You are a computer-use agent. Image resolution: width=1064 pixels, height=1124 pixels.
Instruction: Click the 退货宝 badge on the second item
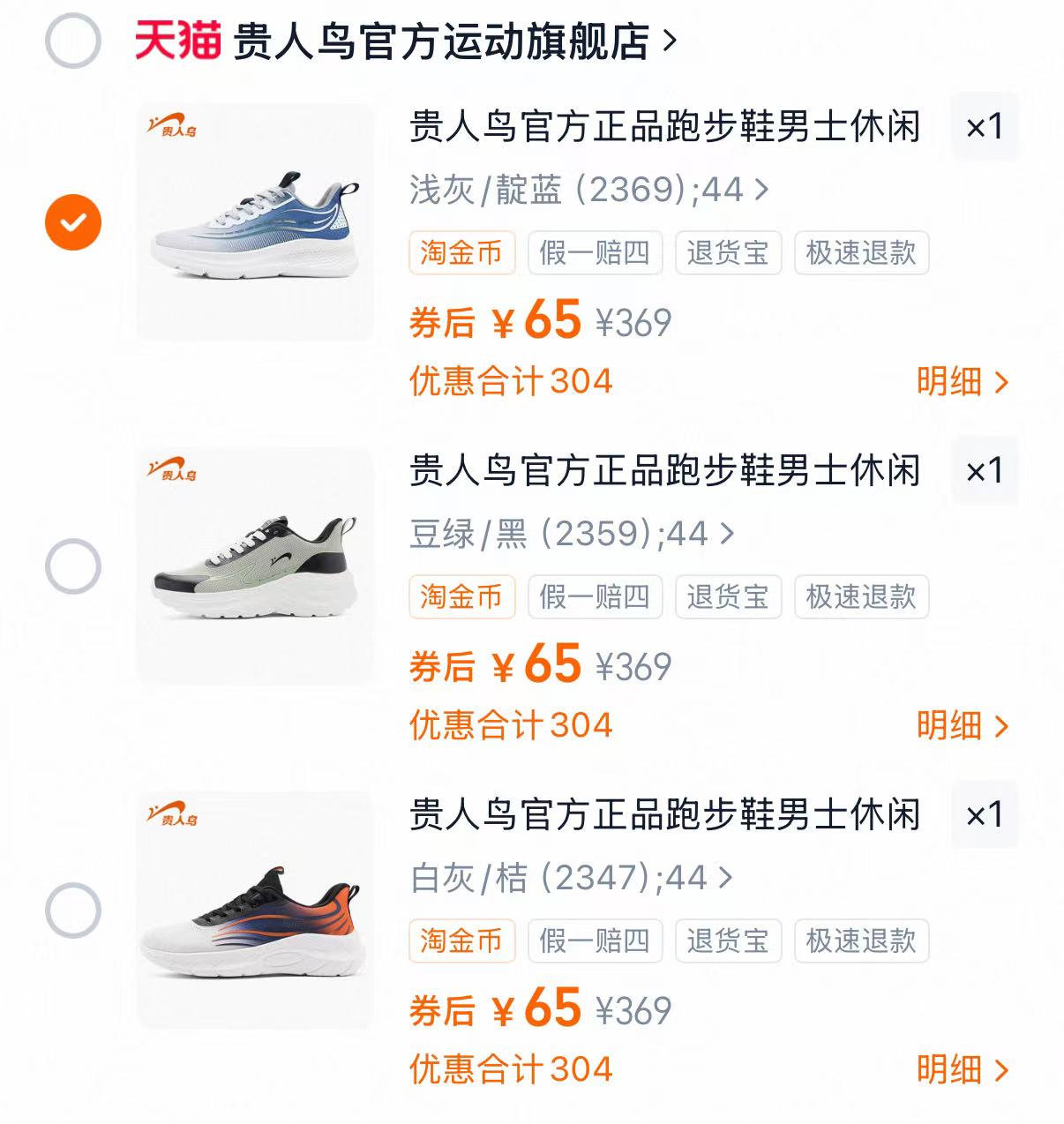coord(728,597)
